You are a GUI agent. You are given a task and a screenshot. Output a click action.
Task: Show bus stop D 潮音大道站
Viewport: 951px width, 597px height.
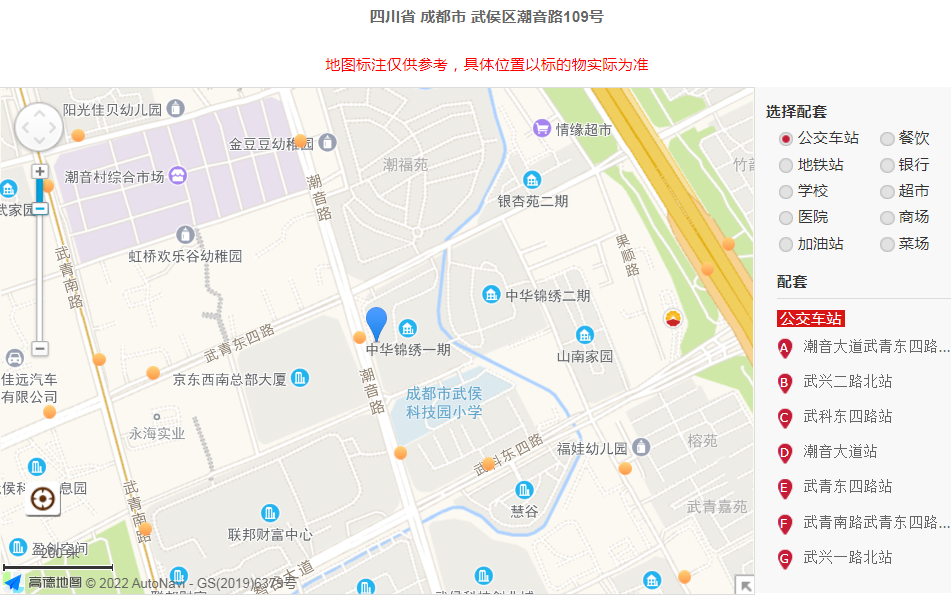click(x=840, y=452)
